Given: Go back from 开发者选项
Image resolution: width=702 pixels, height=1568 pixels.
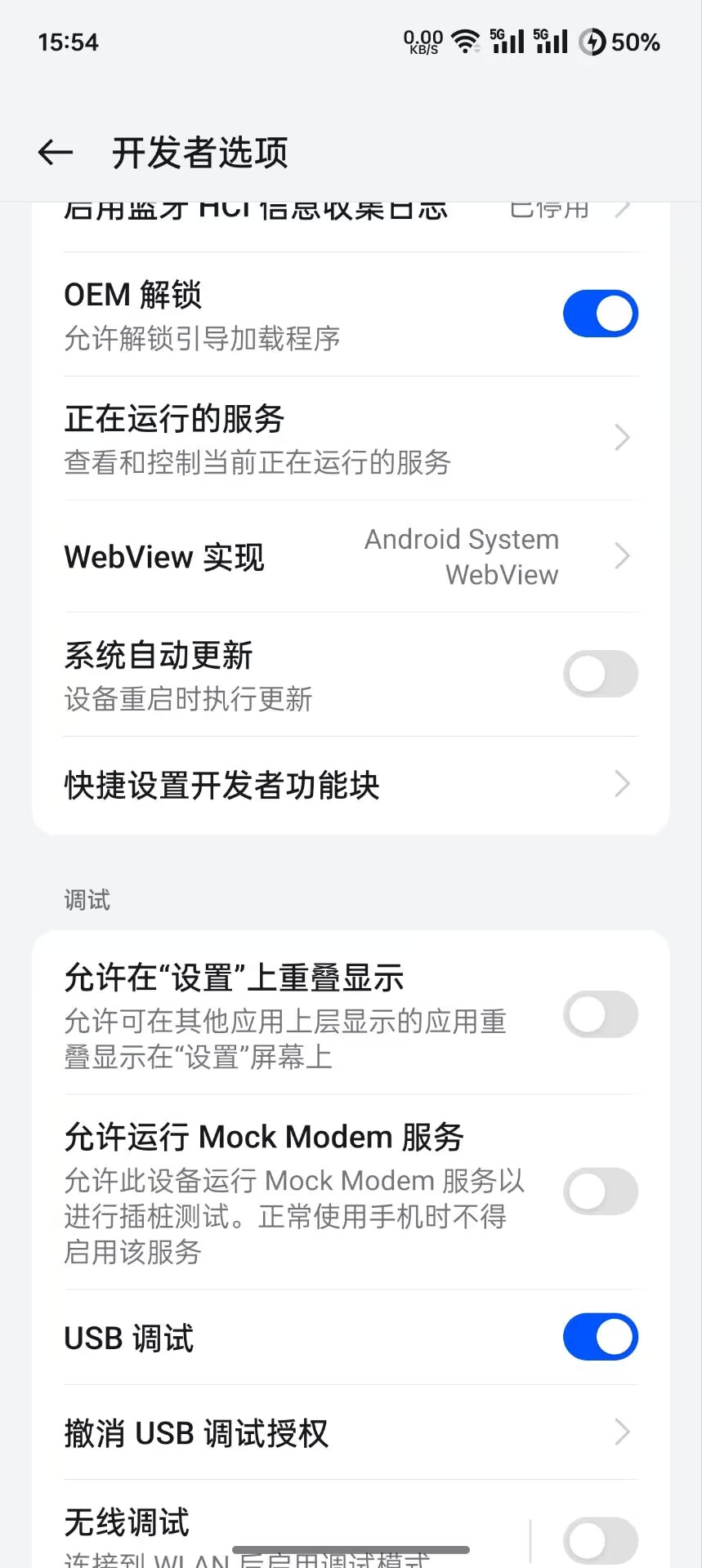Looking at the screenshot, I should [x=56, y=153].
